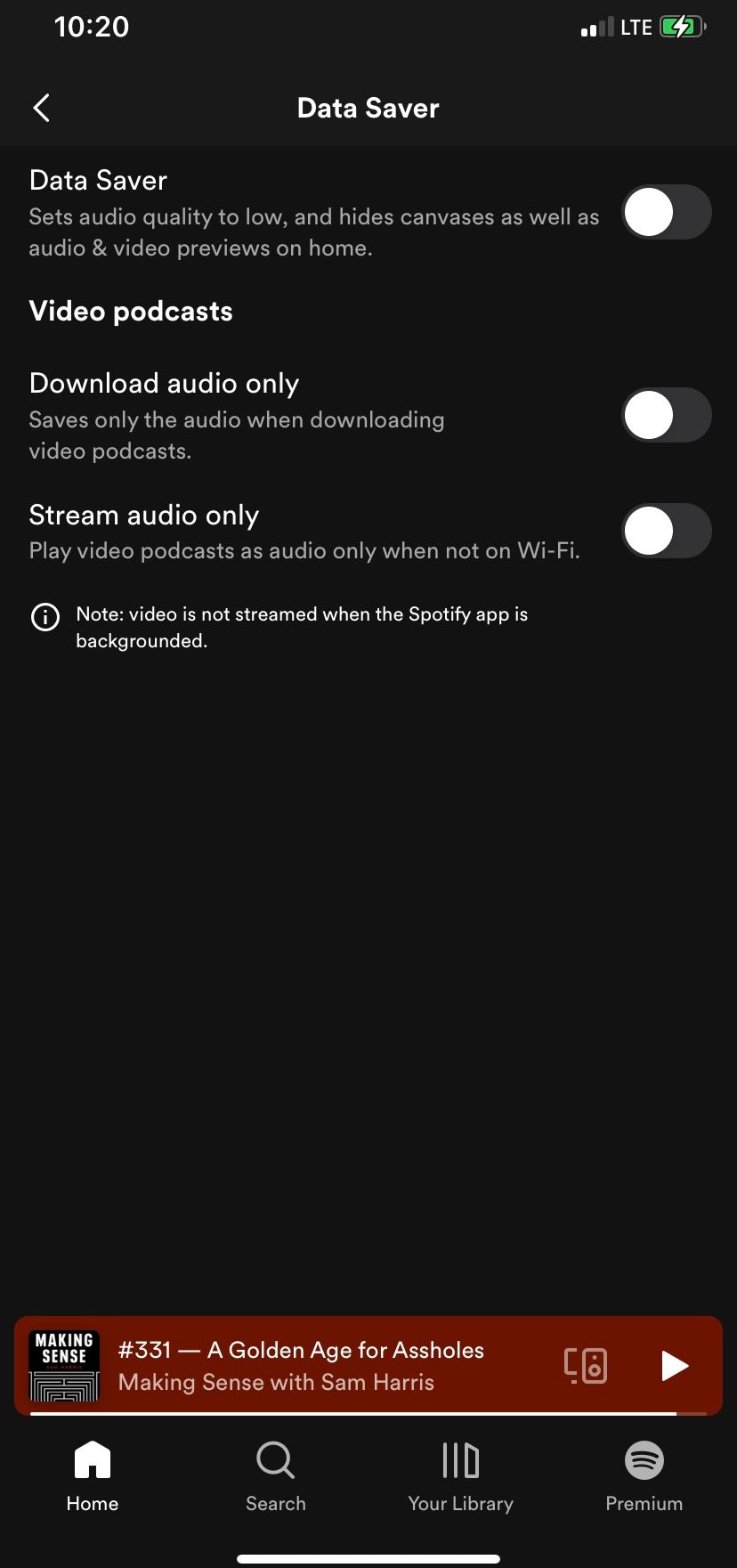
Task: Turn on Download audio only
Action: tap(666, 414)
